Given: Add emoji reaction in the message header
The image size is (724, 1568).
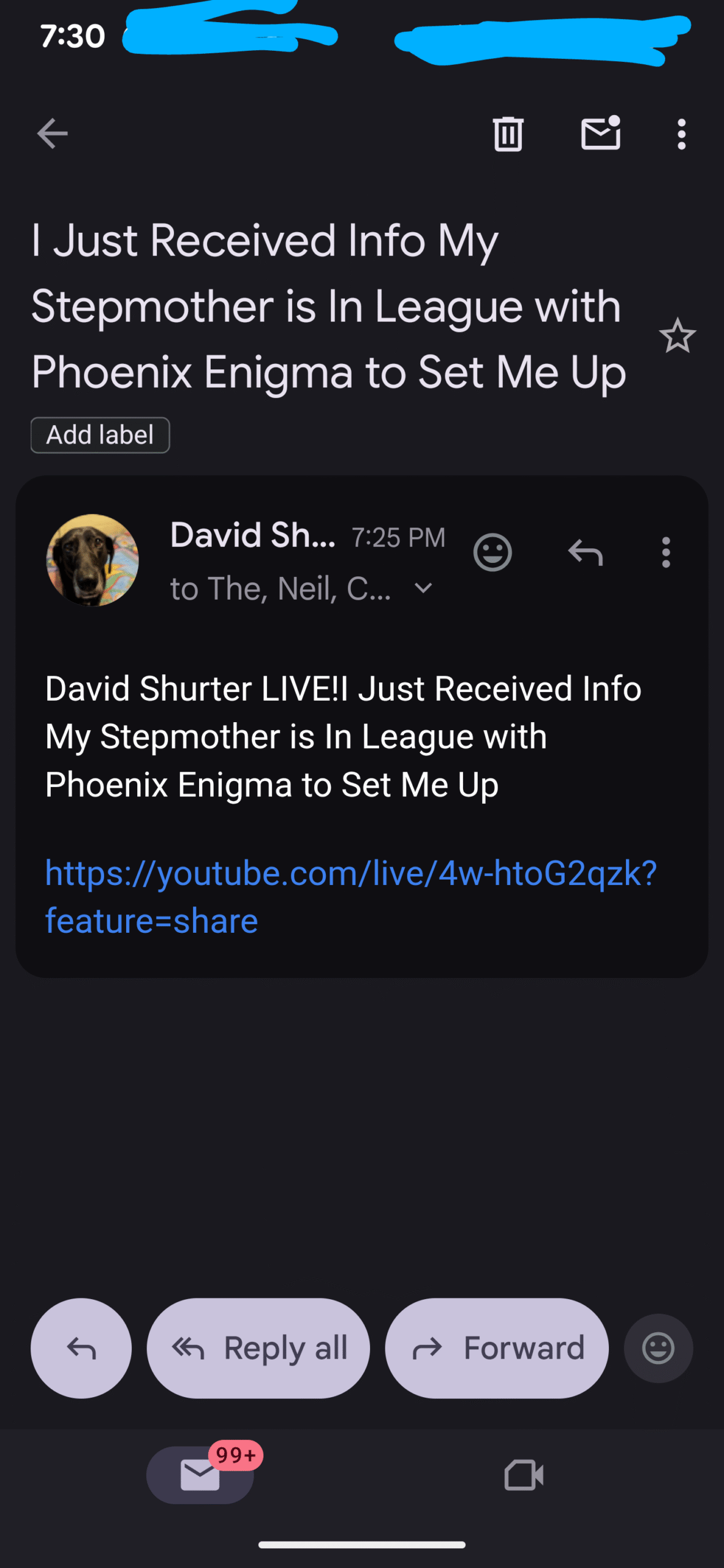Looking at the screenshot, I should tap(492, 552).
